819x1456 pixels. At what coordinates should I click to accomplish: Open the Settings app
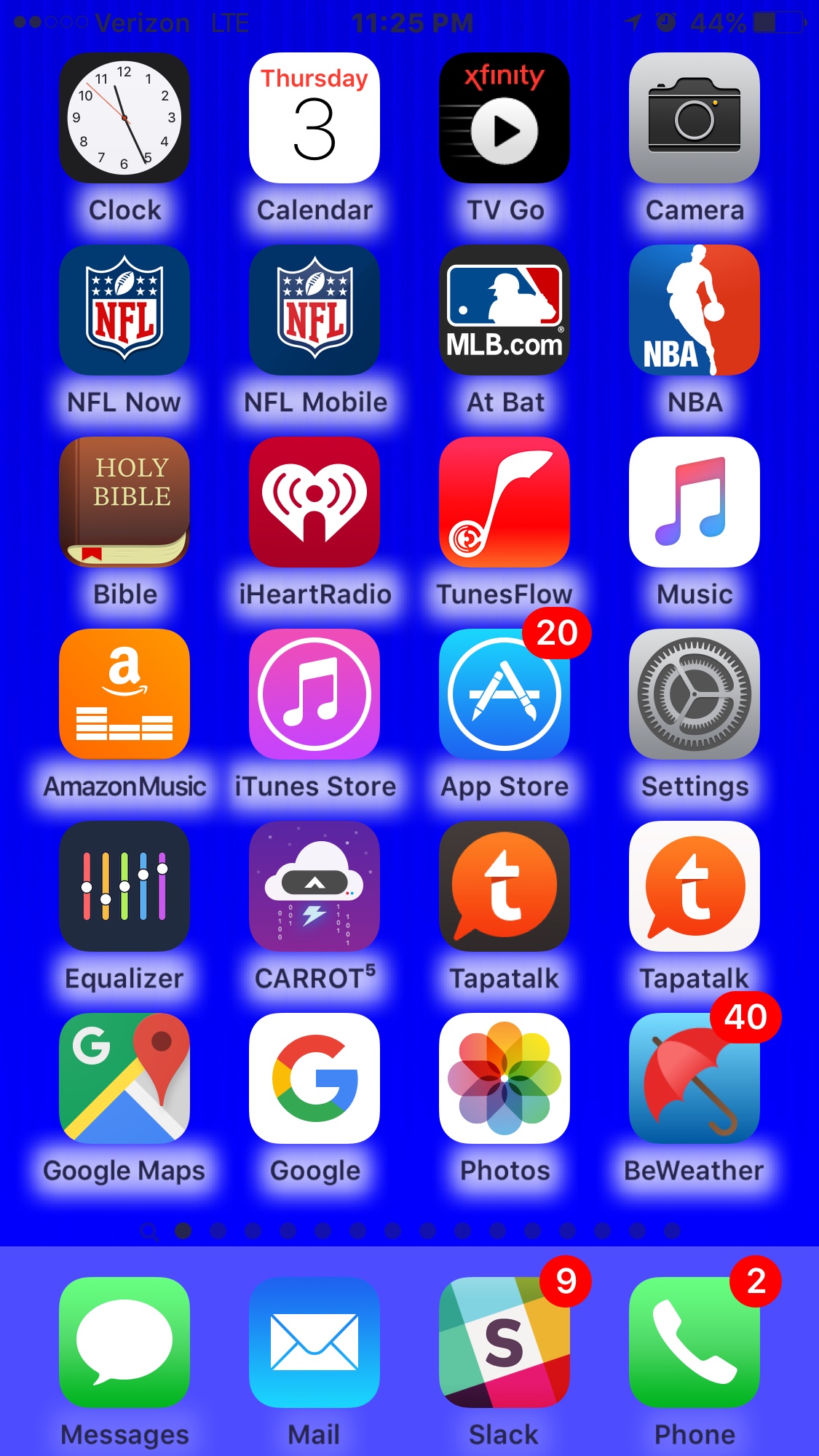pos(695,694)
